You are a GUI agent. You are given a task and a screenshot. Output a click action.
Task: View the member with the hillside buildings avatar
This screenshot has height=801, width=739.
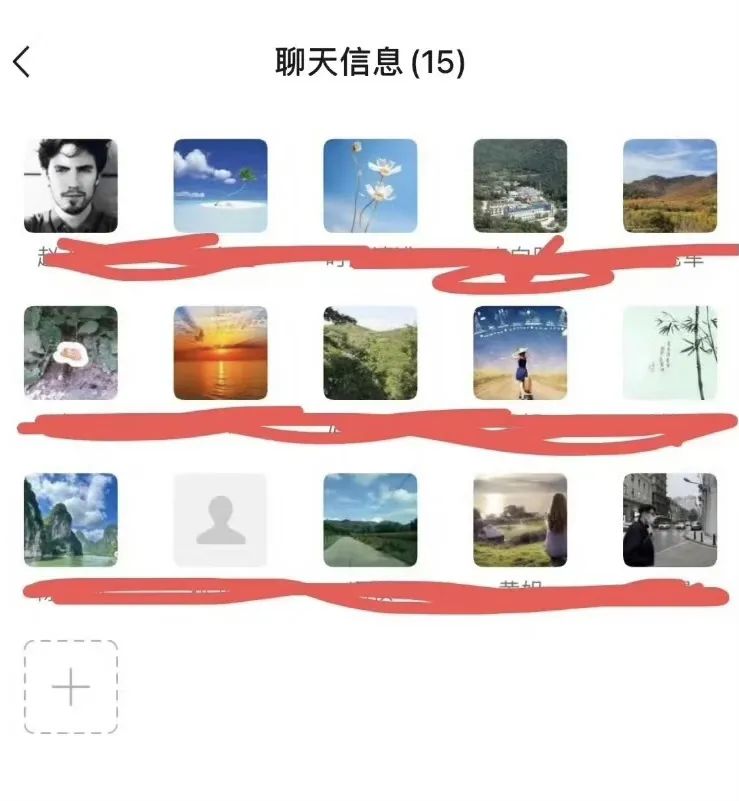pyautogui.click(x=520, y=186)
